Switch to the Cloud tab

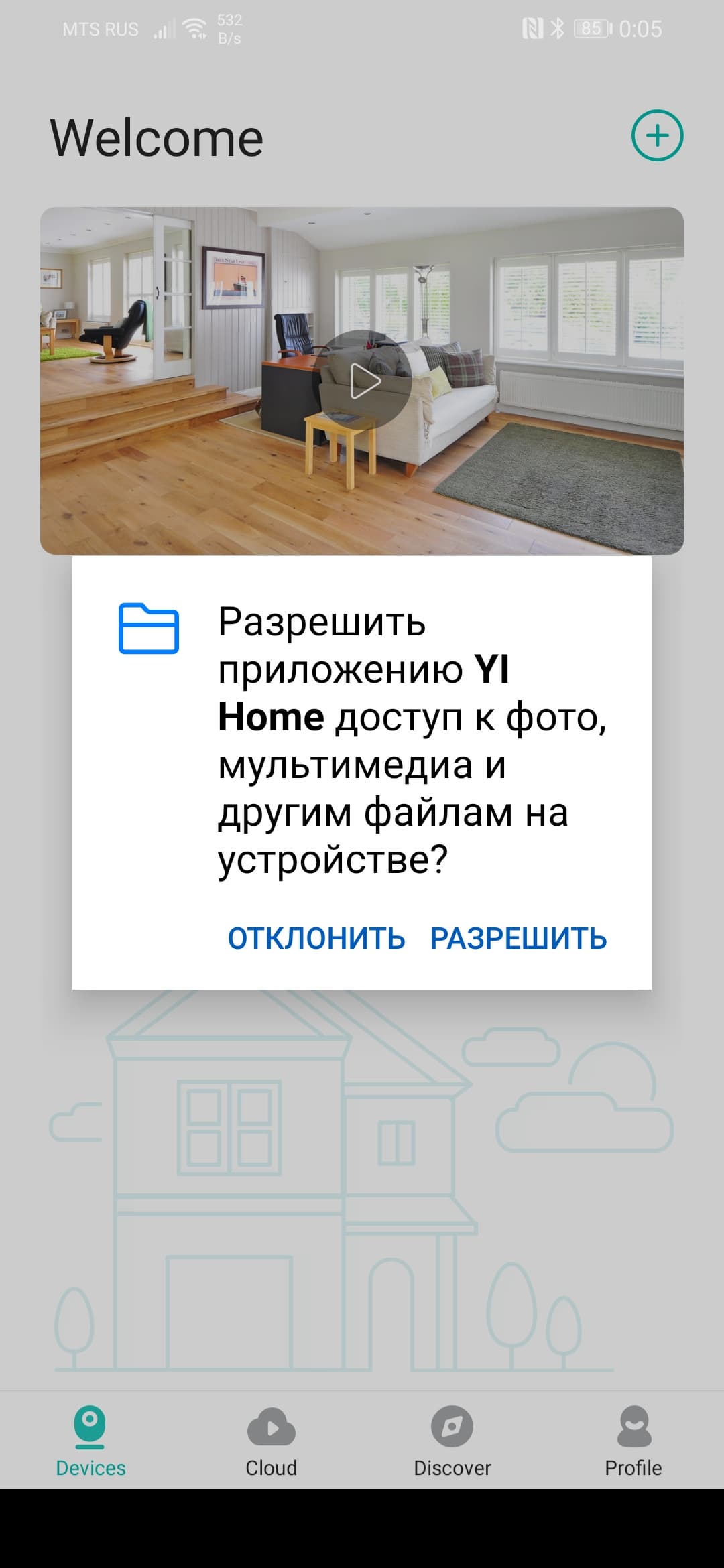point(271,1439)
